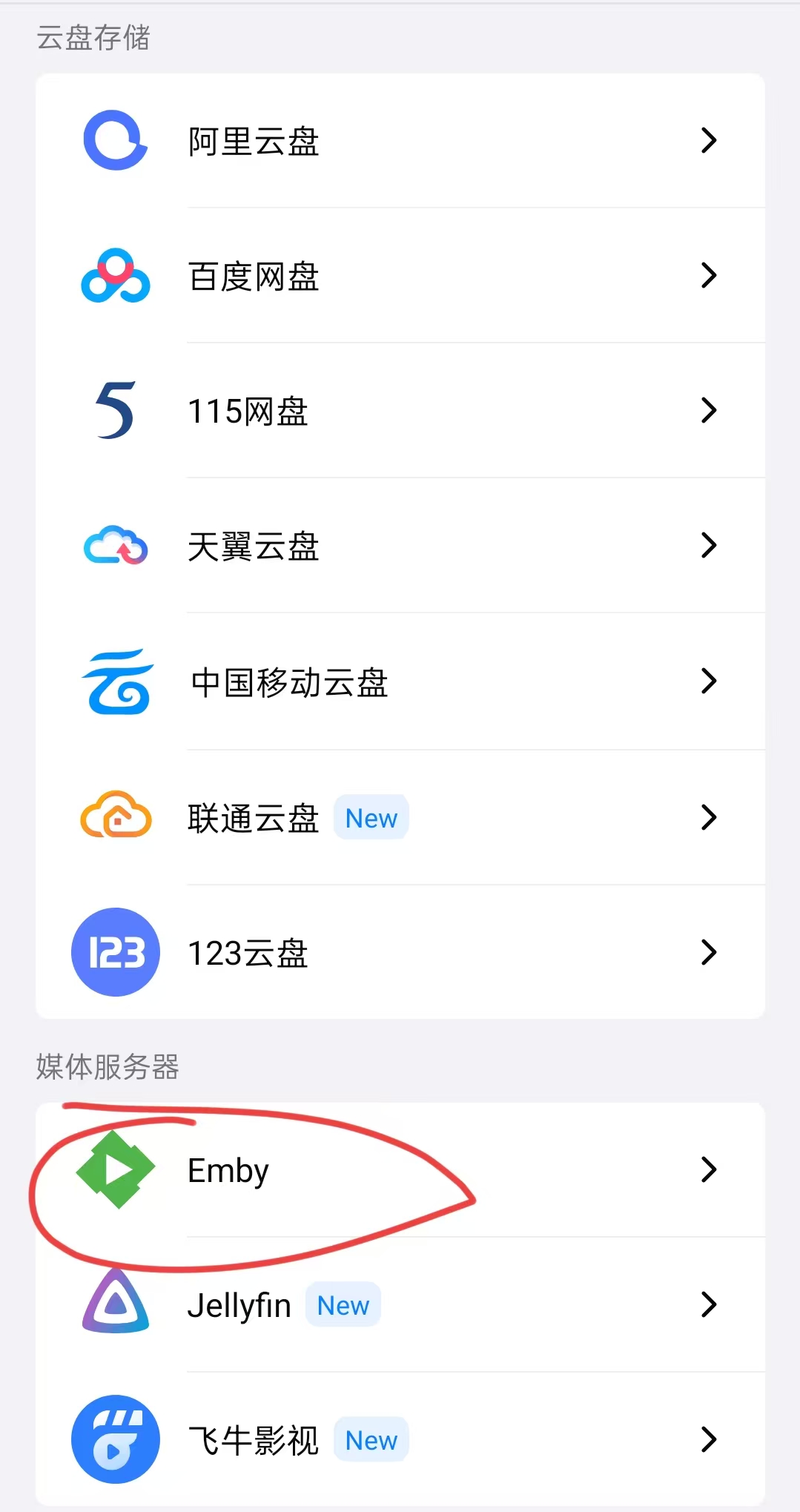Screen dimensions: 800x1512
Task: Expand the Emby row with its chevron
Action: coord(709,1169)
